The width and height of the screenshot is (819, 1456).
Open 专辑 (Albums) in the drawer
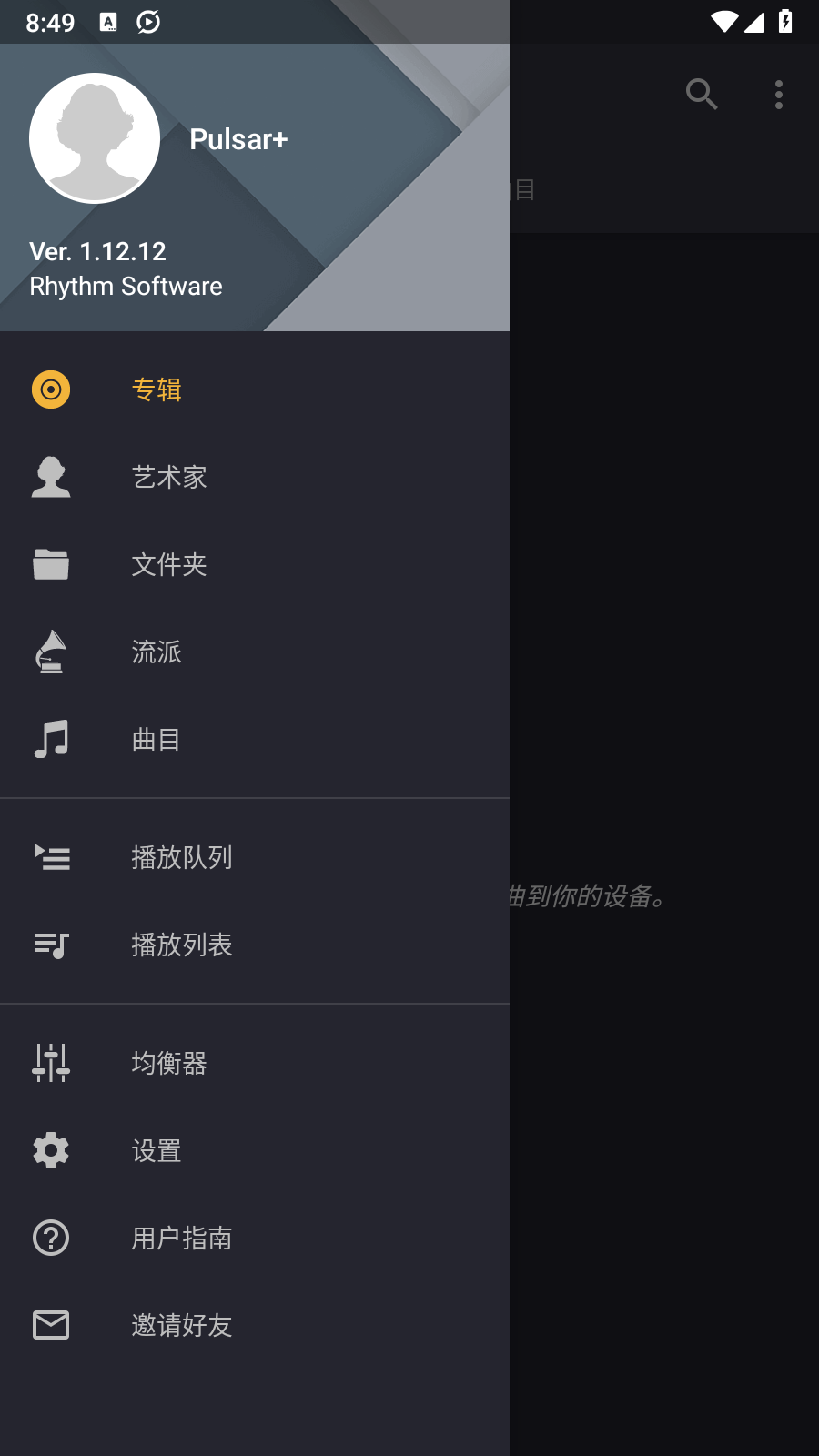click(255, 389)
